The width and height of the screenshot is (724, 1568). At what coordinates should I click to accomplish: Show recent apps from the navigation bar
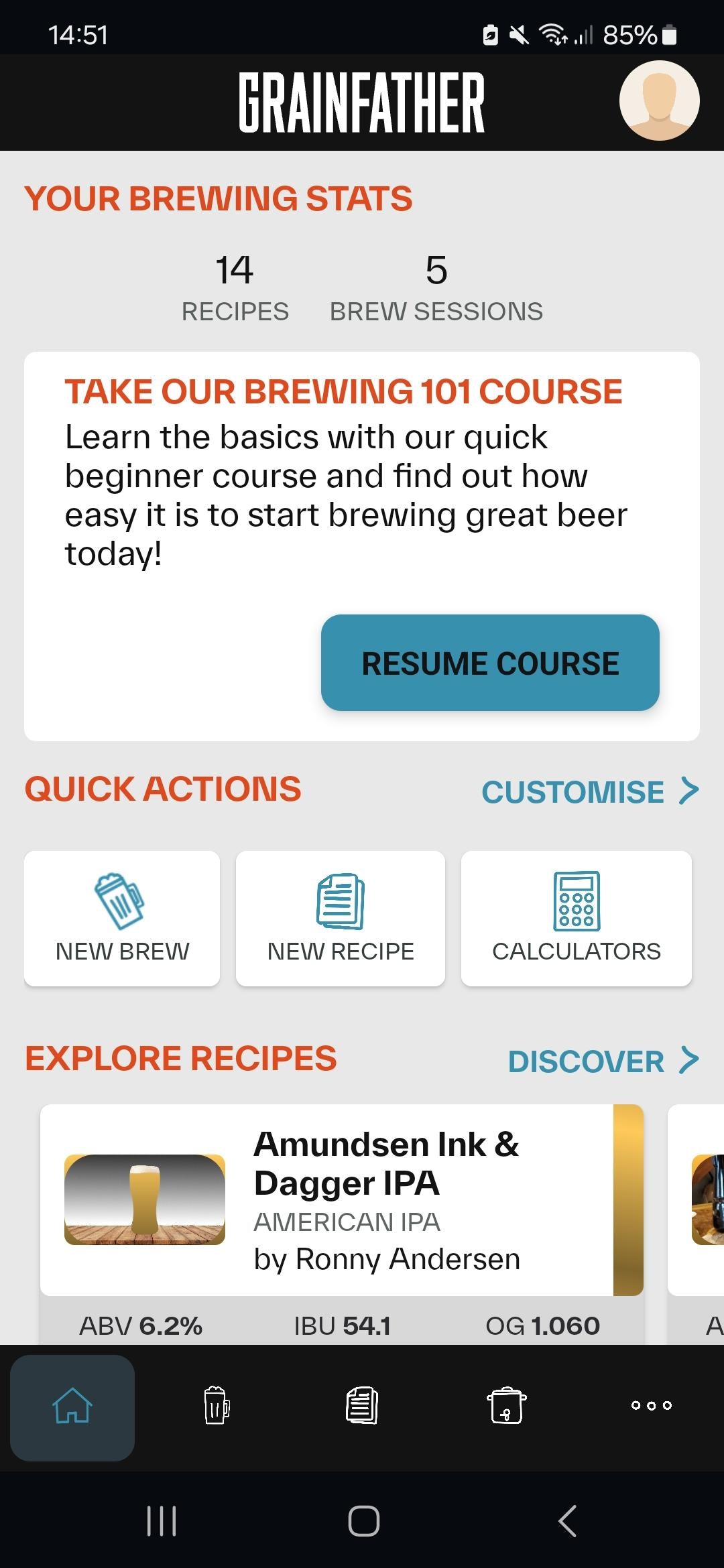click(162, 1521)
